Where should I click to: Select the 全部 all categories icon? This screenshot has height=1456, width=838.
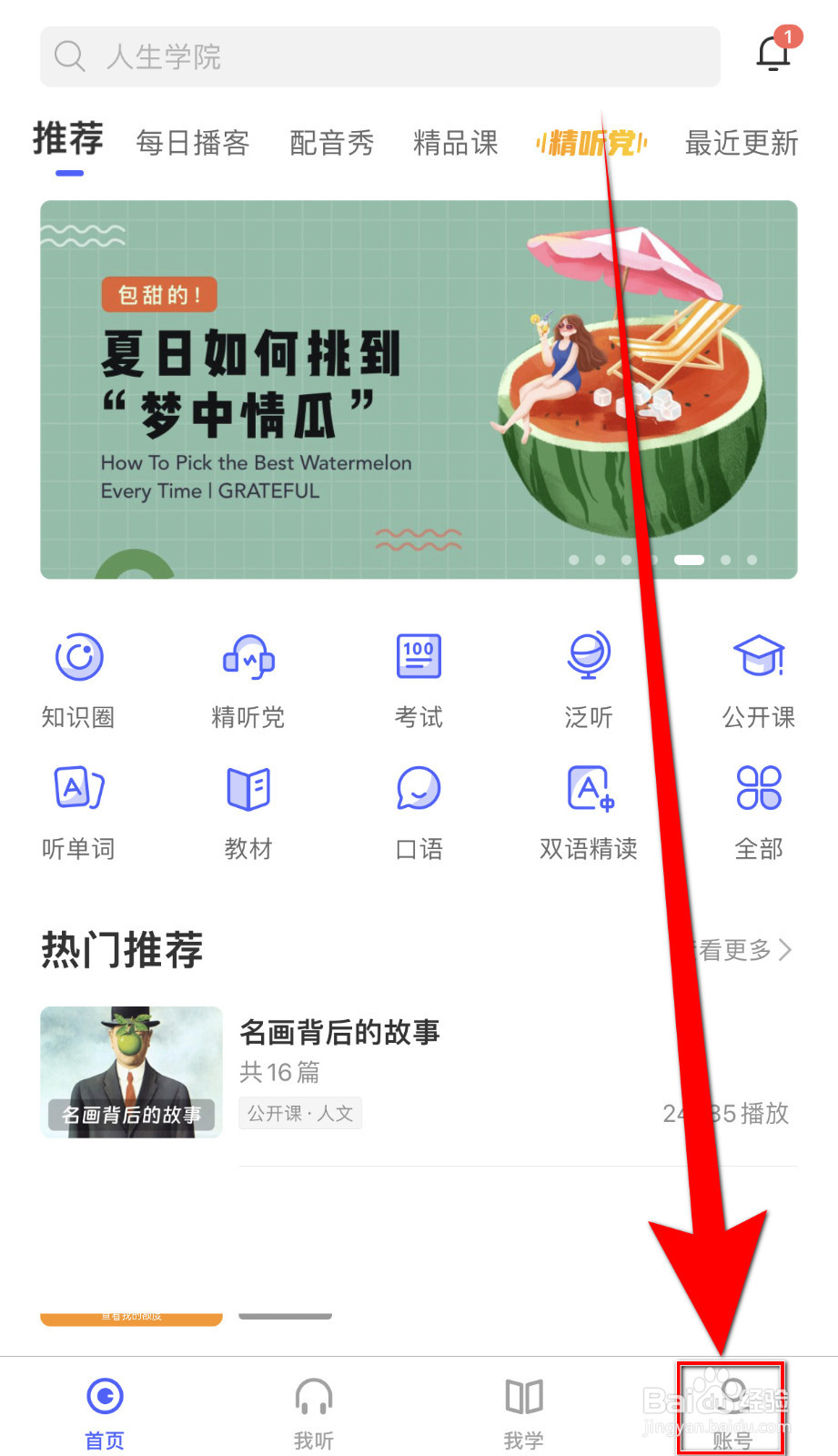(x=758, y=789)
